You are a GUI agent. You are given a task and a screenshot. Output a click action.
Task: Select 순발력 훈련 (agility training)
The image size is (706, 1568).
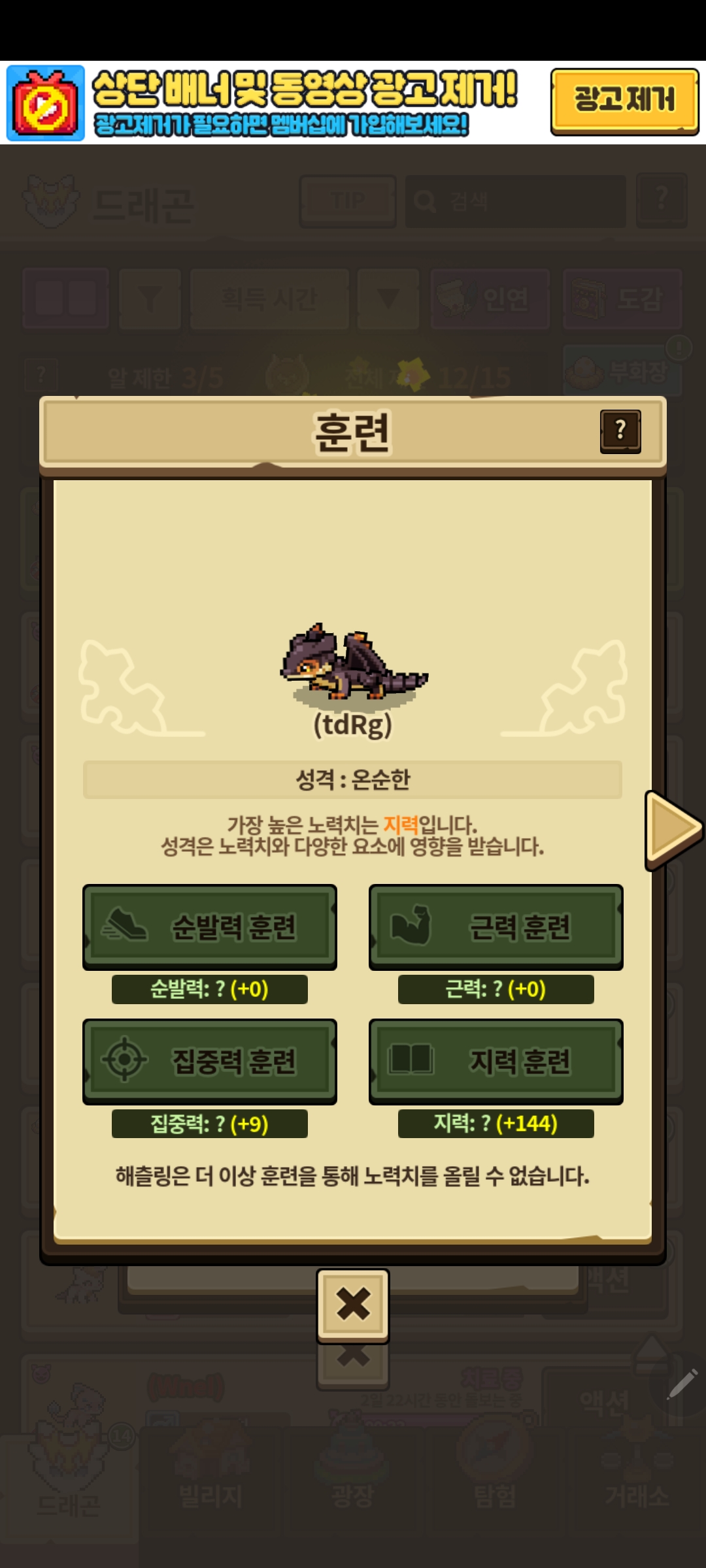tap(210, 927)
